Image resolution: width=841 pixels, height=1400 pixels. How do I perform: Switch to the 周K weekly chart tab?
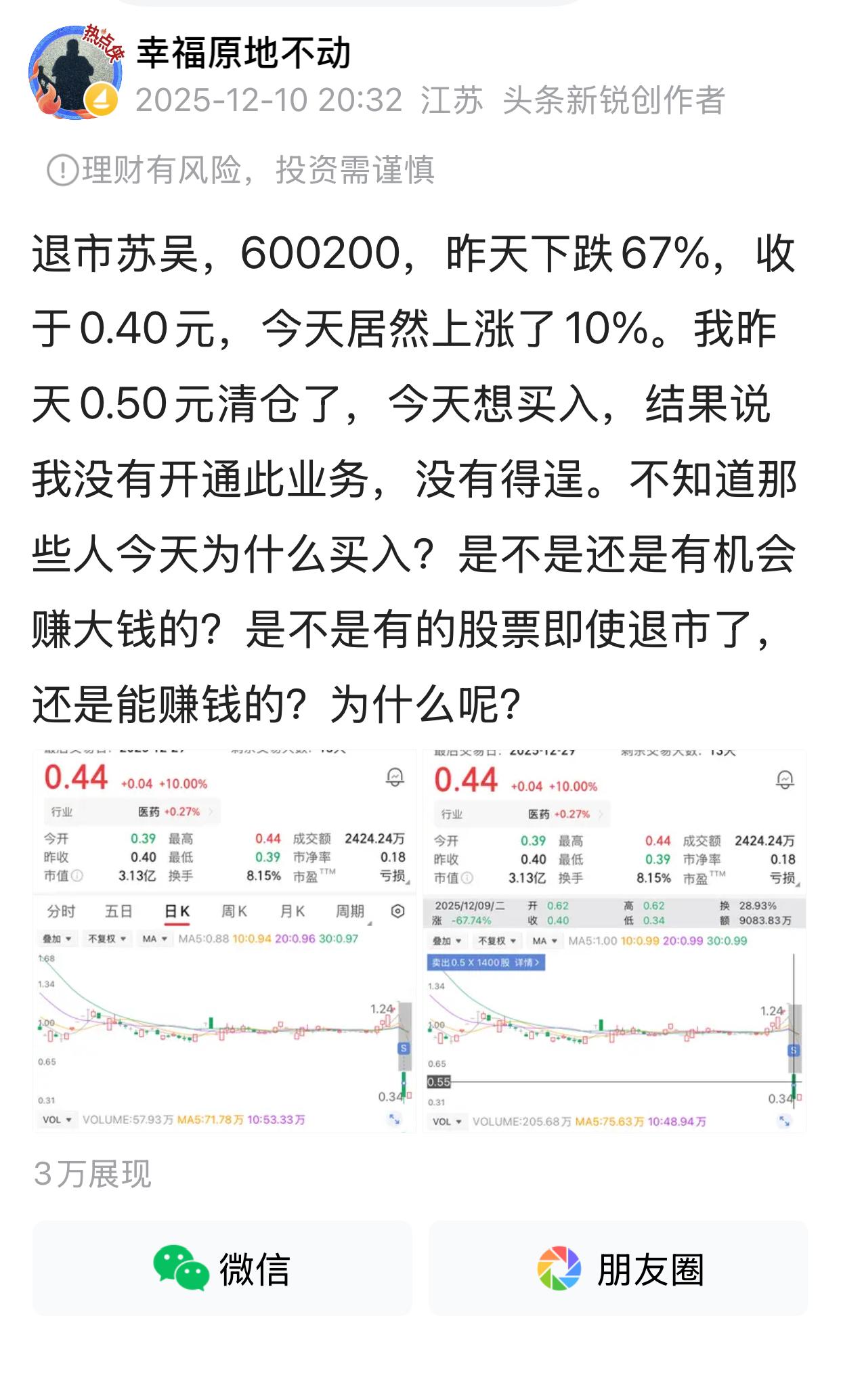[234, 911]
